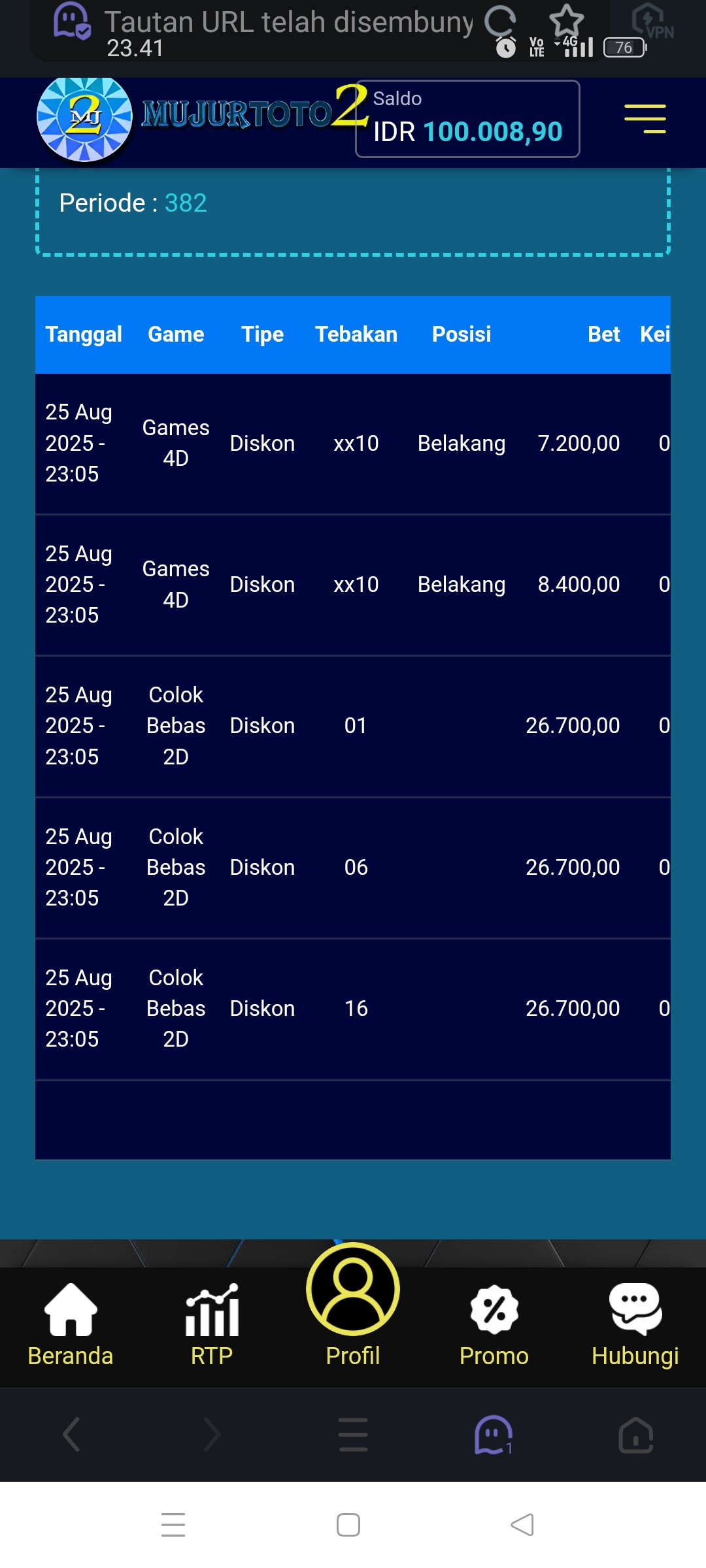The image size is (706, 1568).
Task: Bookmark this page with the star icon
Action: 566,20
